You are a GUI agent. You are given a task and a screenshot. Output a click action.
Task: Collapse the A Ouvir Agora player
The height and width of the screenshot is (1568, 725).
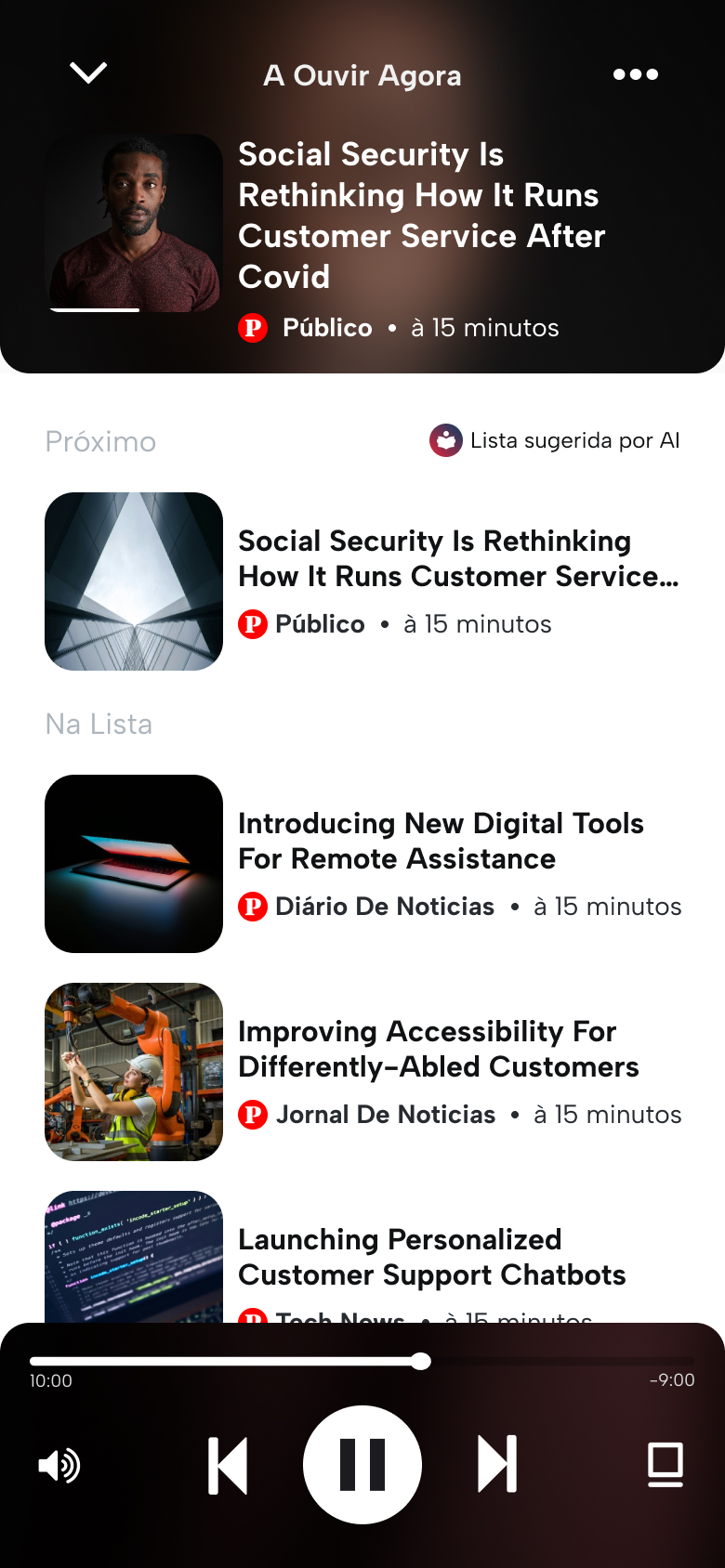pyautogui.click(x=88, y=73)
